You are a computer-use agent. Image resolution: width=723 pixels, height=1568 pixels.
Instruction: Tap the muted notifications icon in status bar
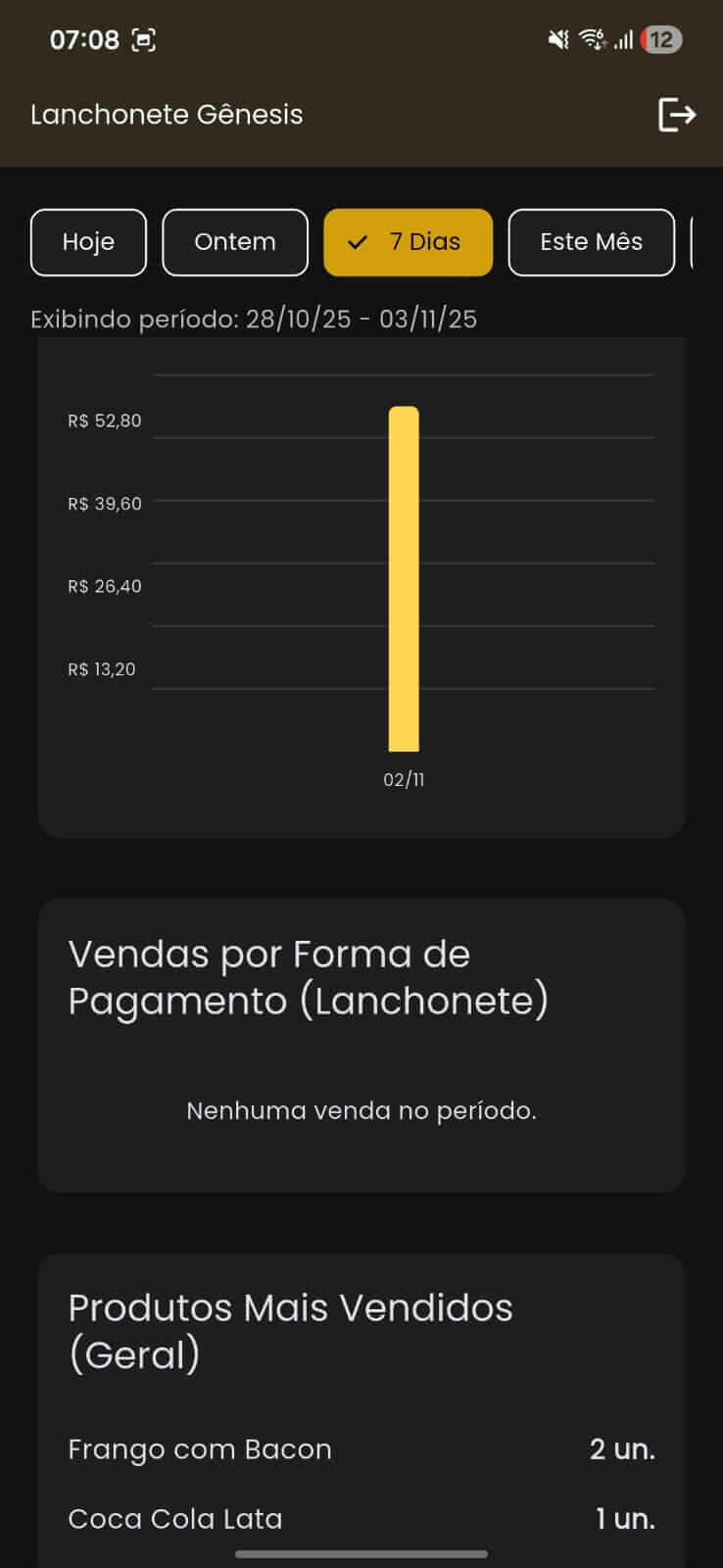[x=558, y=39]
